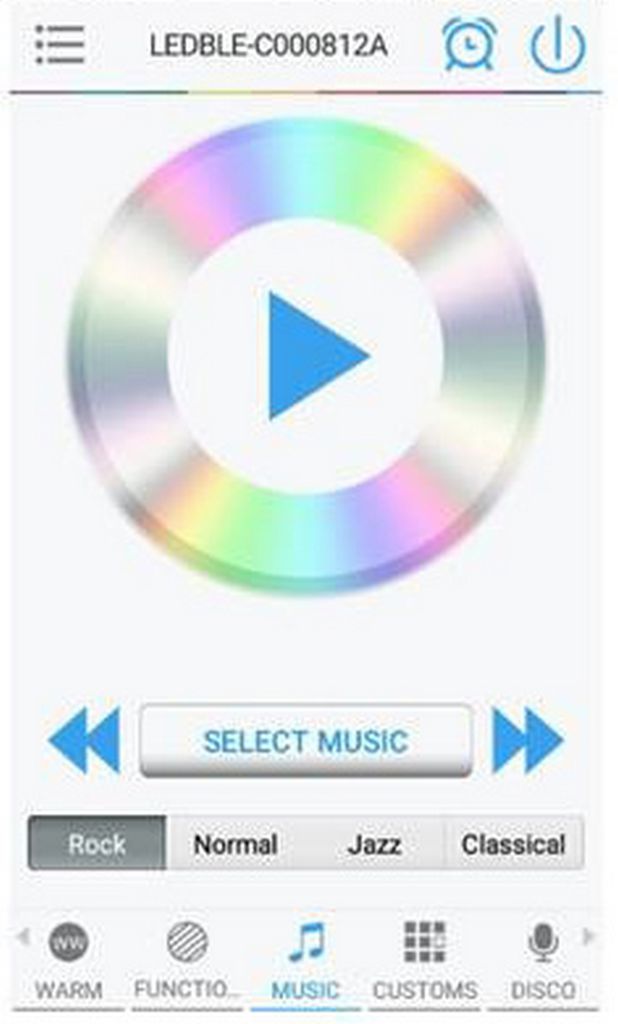Choose the Jazz mode
This screenshot has height=1024, width=618.
[374, 844]
